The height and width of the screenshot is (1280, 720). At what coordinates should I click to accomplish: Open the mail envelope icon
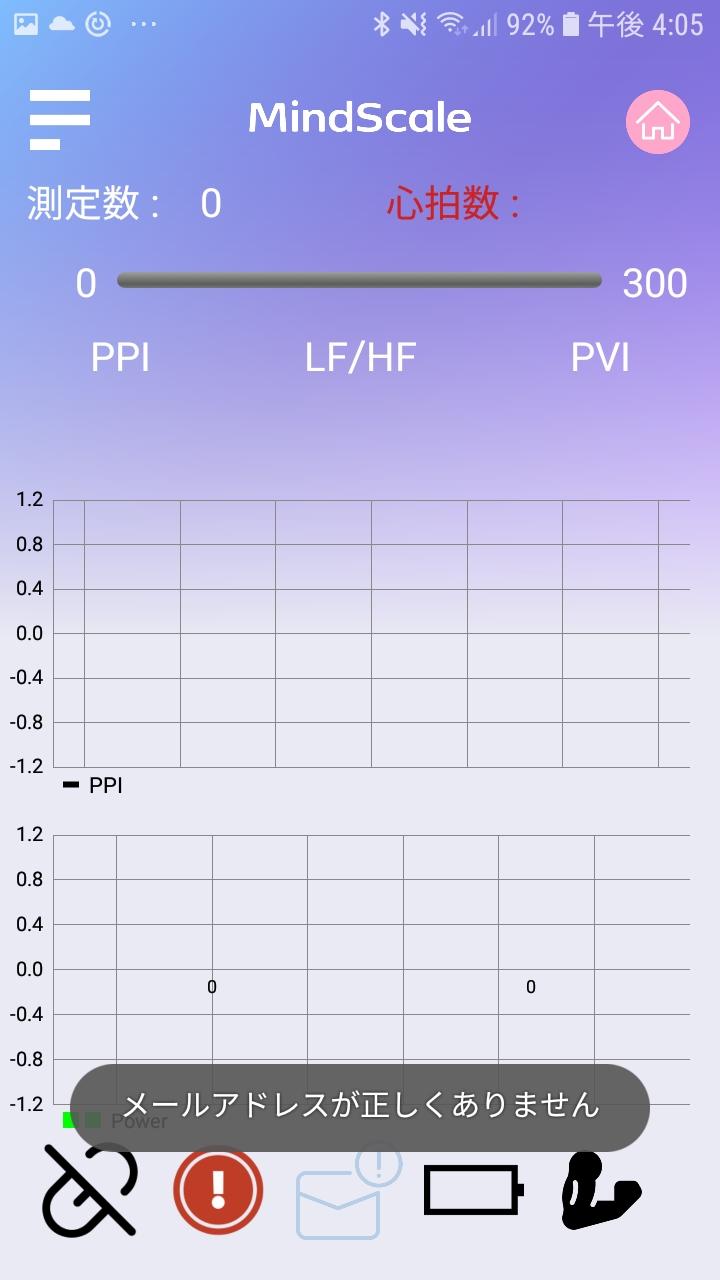[x=347, y=1192]
